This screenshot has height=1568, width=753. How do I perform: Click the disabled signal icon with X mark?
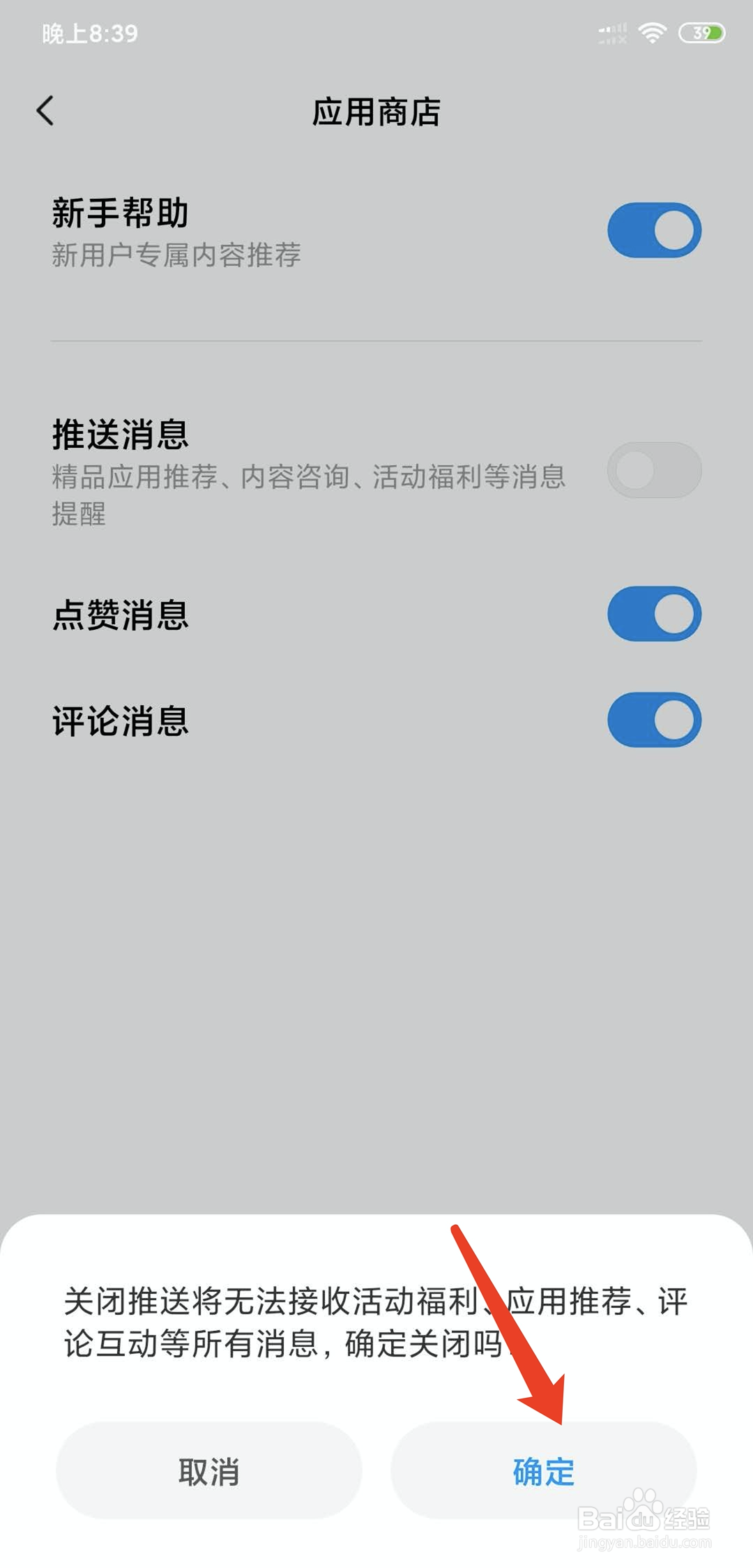[x=611, y=33]
